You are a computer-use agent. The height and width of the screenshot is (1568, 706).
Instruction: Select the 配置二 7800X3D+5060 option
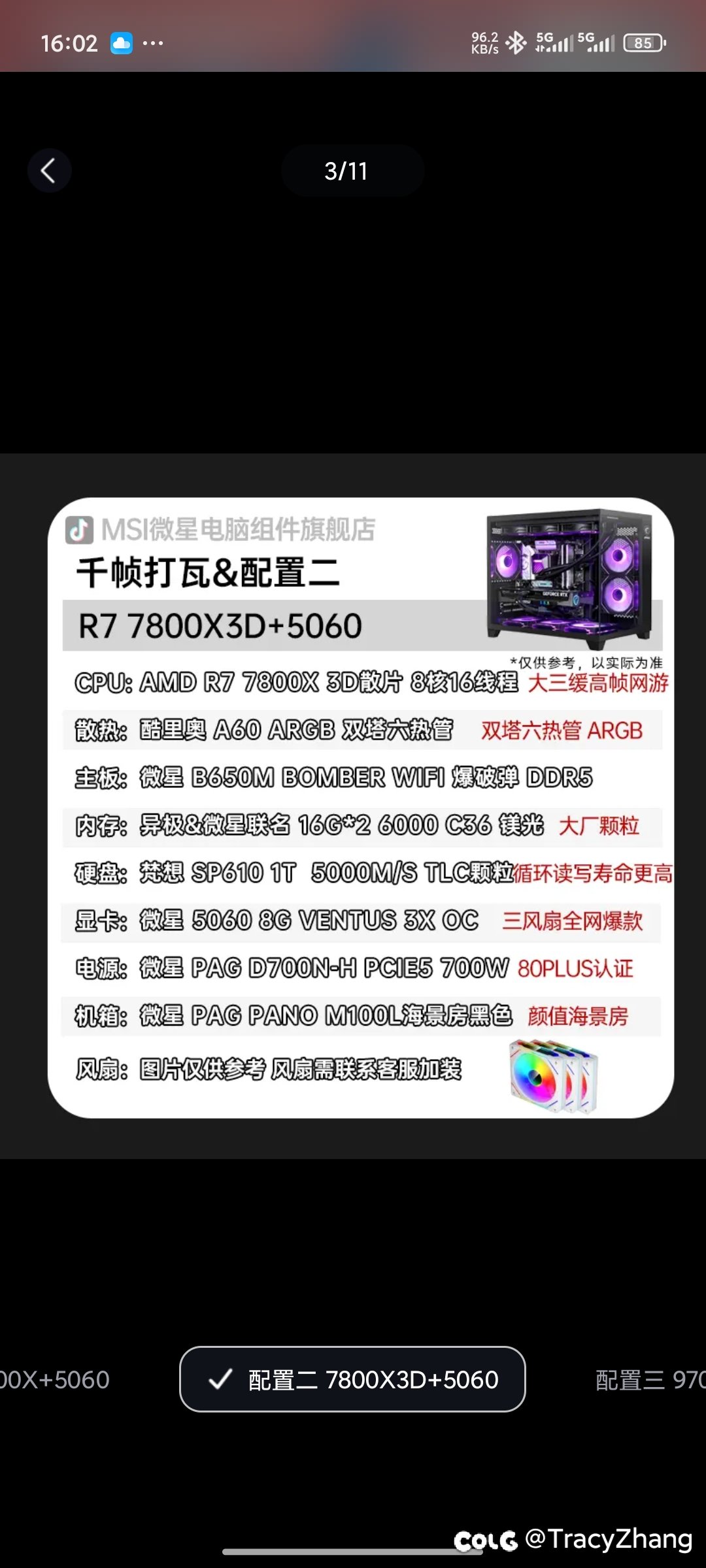tap(352, 1379)
